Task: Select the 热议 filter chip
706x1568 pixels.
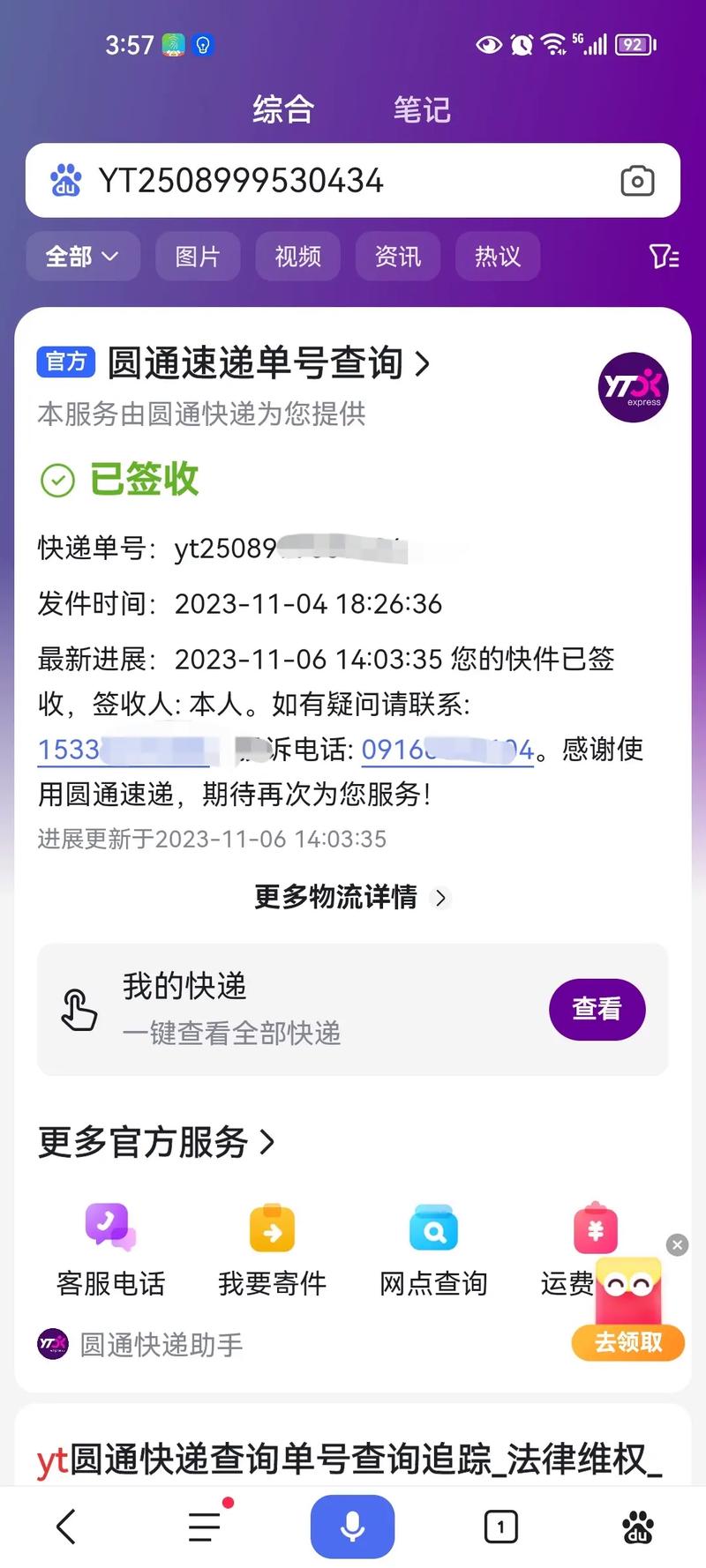Action: pos(497,257)
